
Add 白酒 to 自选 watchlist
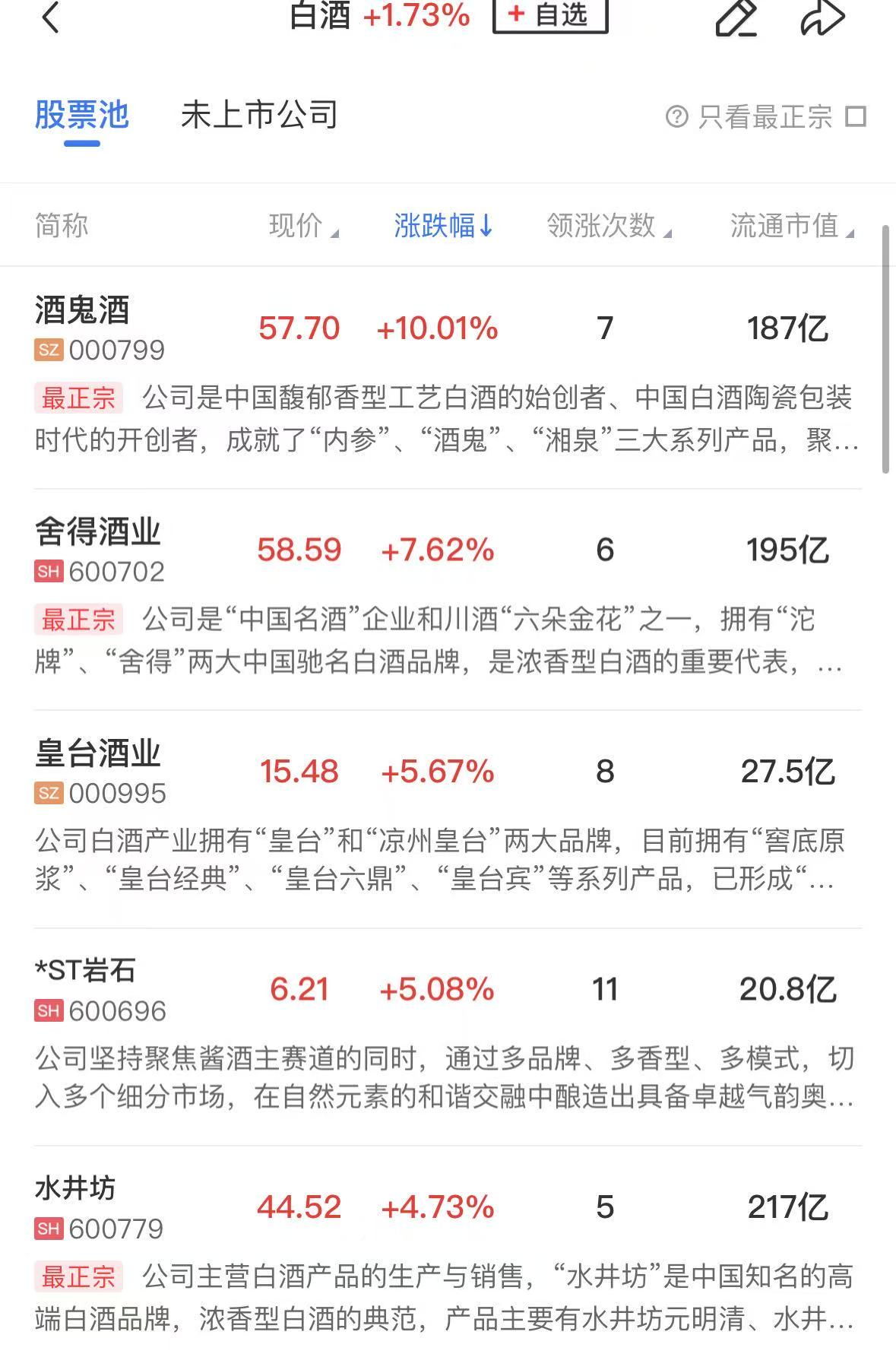tap(550, 15)
